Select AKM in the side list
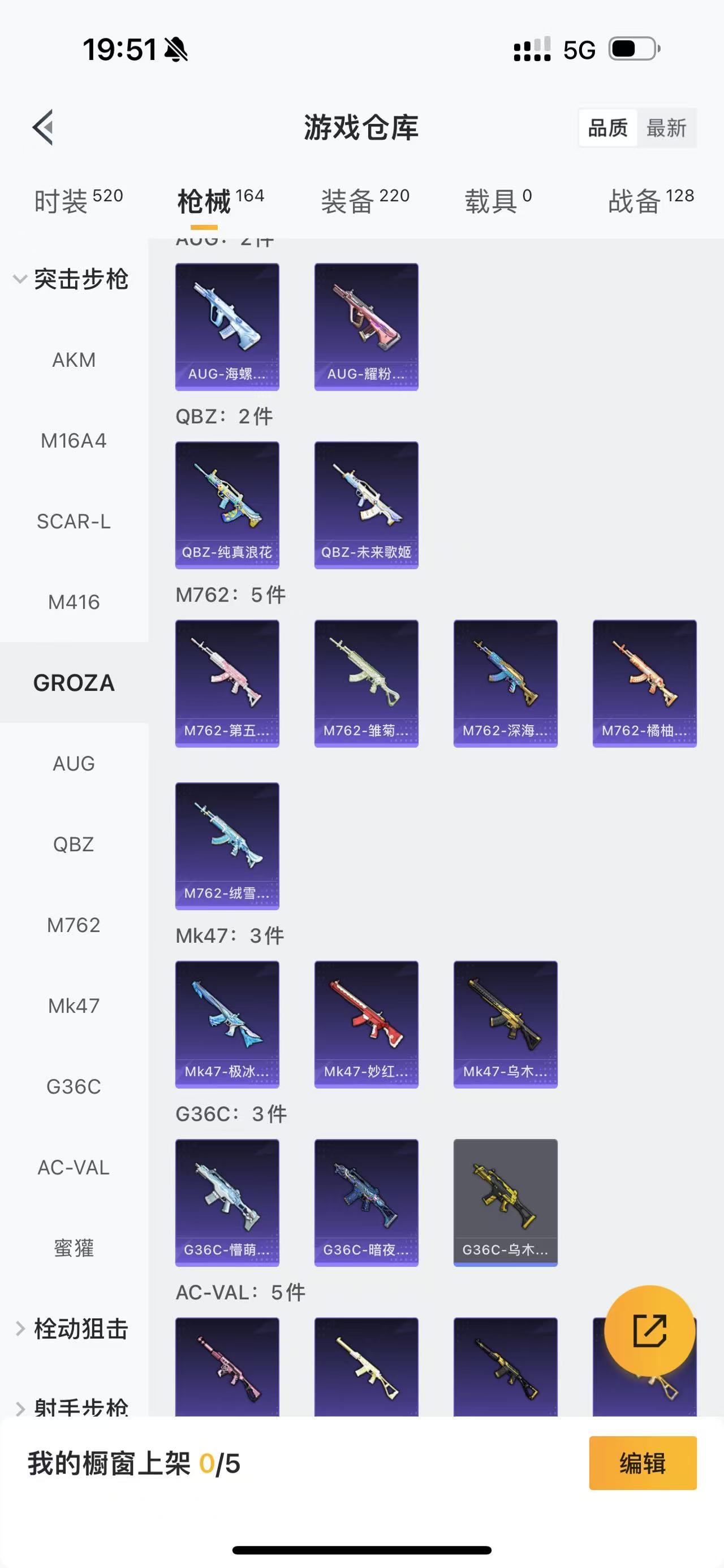 coord(74,359)
